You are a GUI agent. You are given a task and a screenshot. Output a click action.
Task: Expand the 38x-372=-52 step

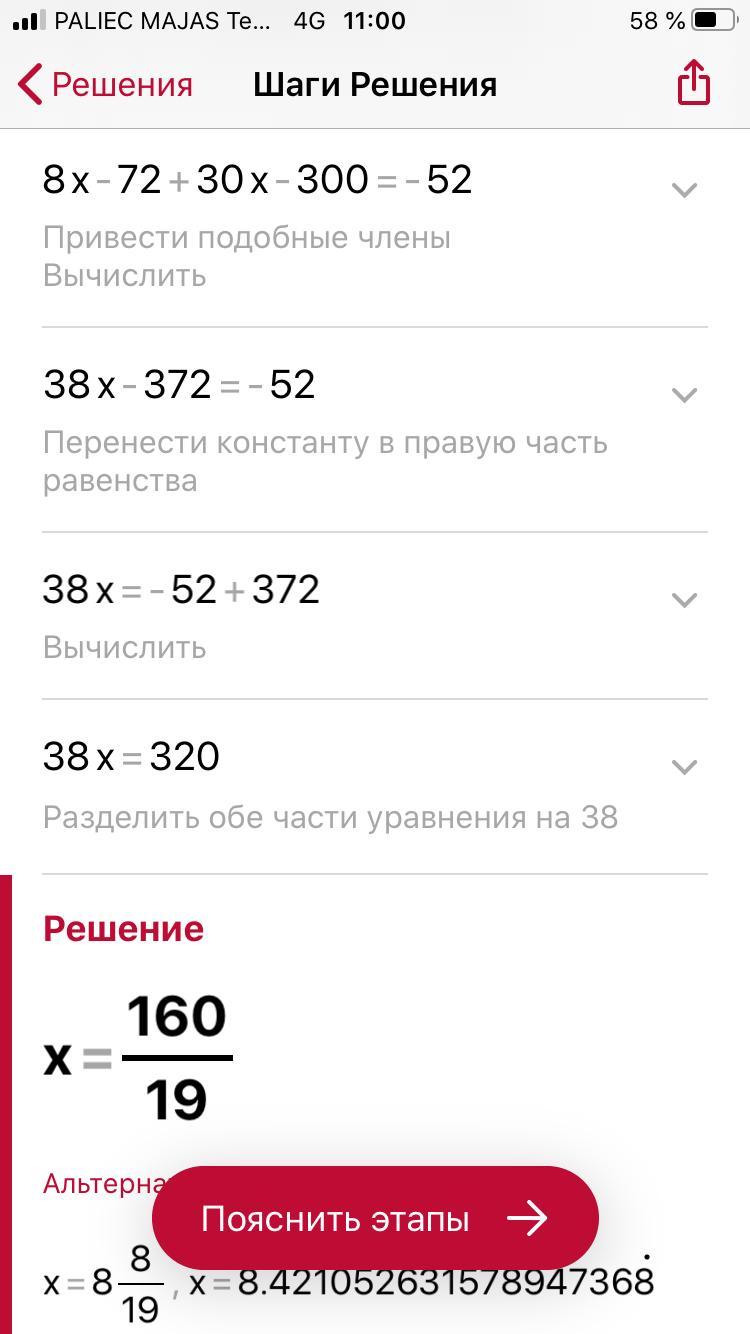tap(684, 395)
